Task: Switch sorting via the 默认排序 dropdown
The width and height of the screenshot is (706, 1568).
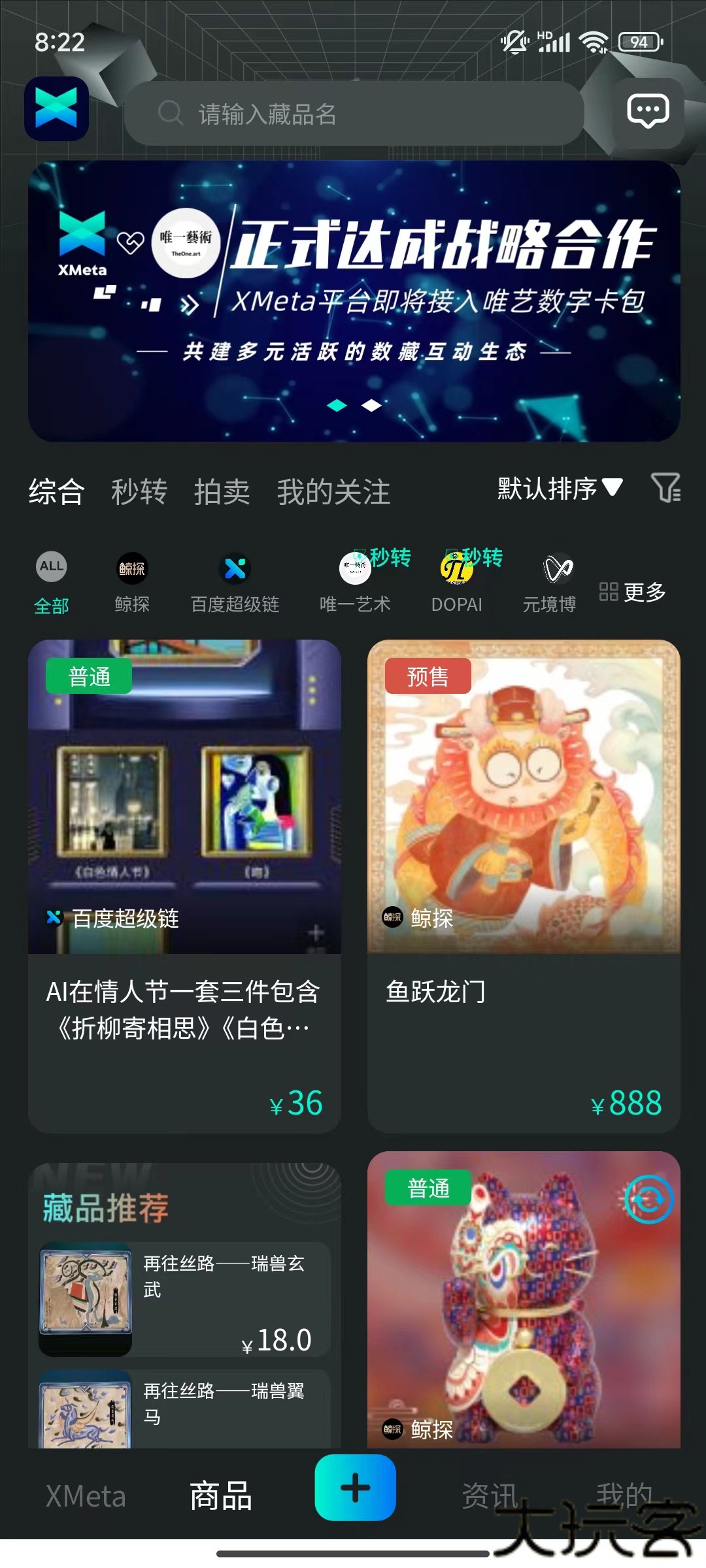Action: 559,489
